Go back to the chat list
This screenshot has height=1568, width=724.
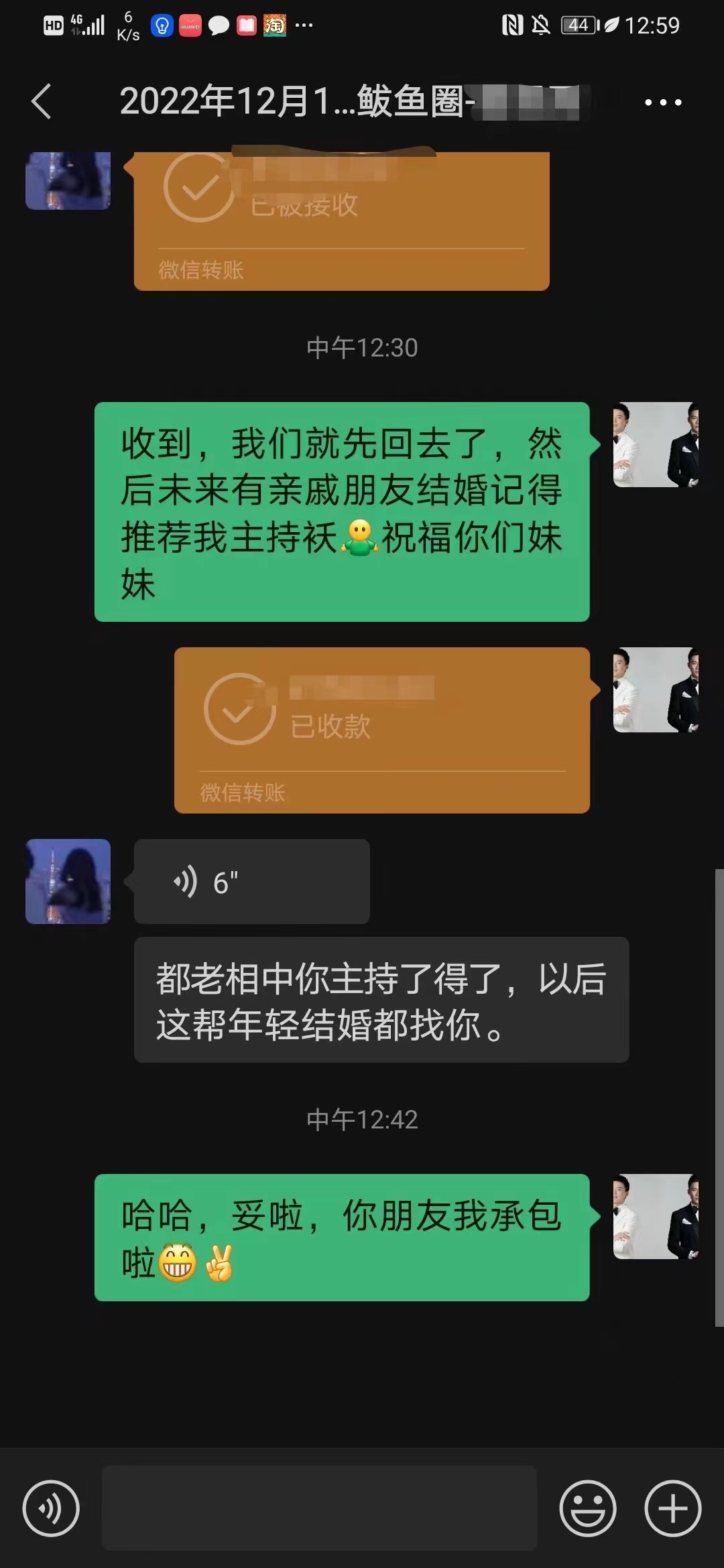pos(42,102)
